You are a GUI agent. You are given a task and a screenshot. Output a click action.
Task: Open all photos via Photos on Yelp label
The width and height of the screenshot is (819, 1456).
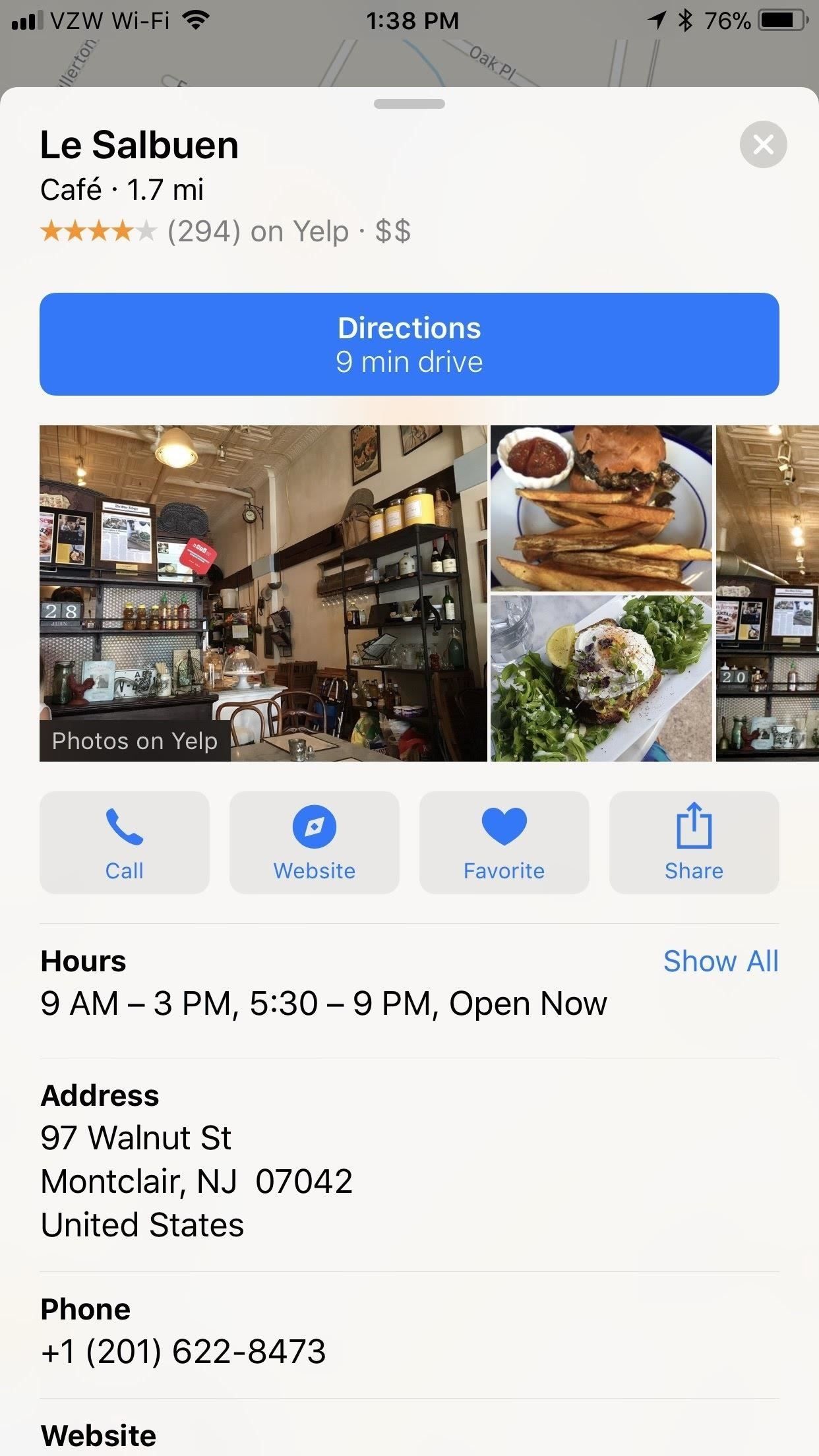tap(135, 740)
